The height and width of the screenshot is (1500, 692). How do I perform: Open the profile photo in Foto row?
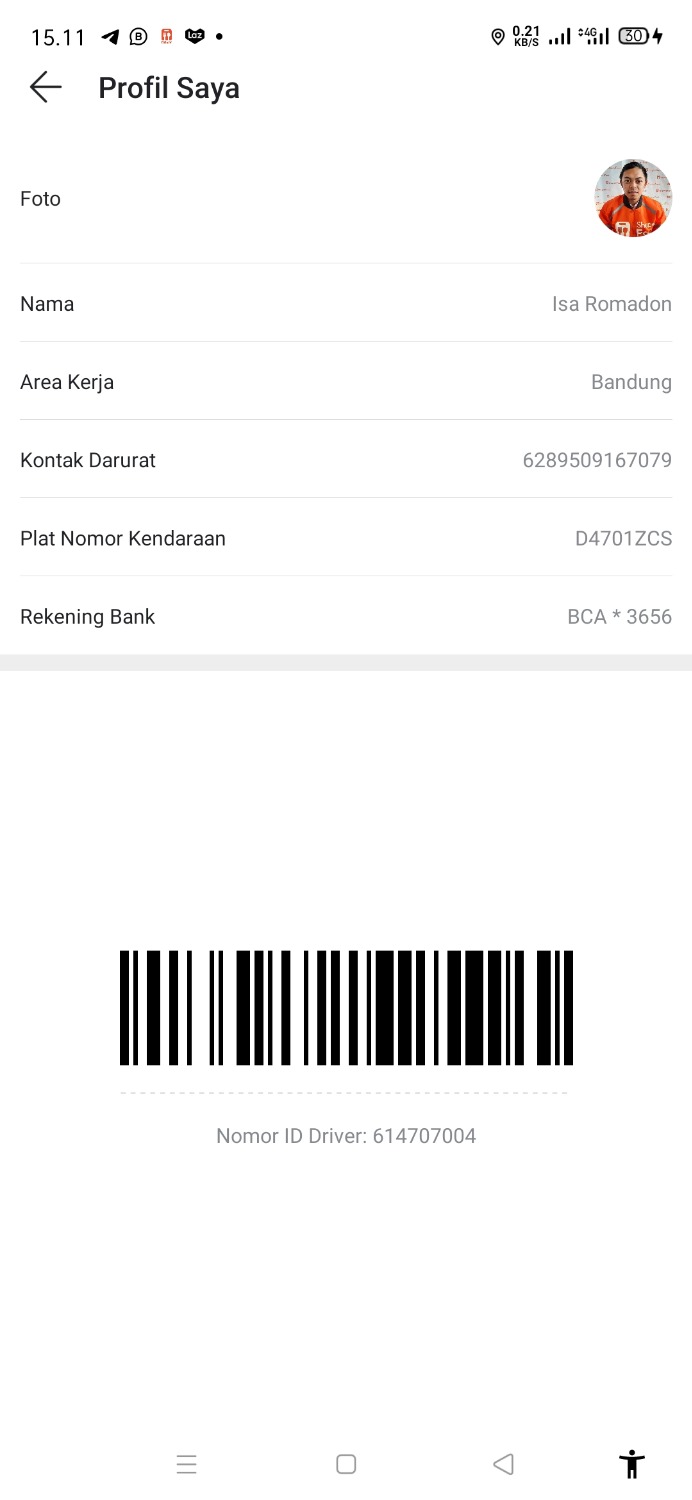[x=633, y=198]
